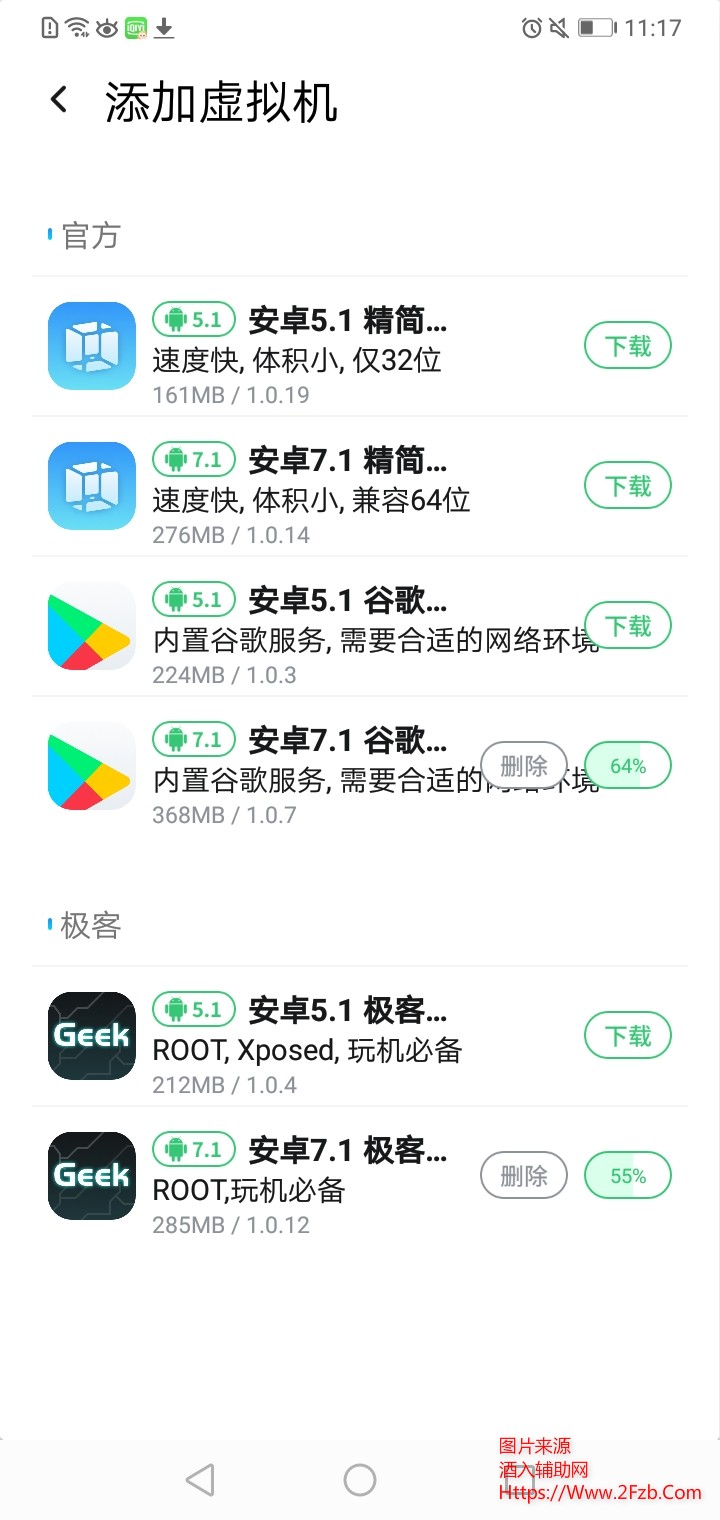Tap the 安卓7.1 谷歌版 Google Play icon
This screenshot has height=1520, width=720.
tap(90, 765)
